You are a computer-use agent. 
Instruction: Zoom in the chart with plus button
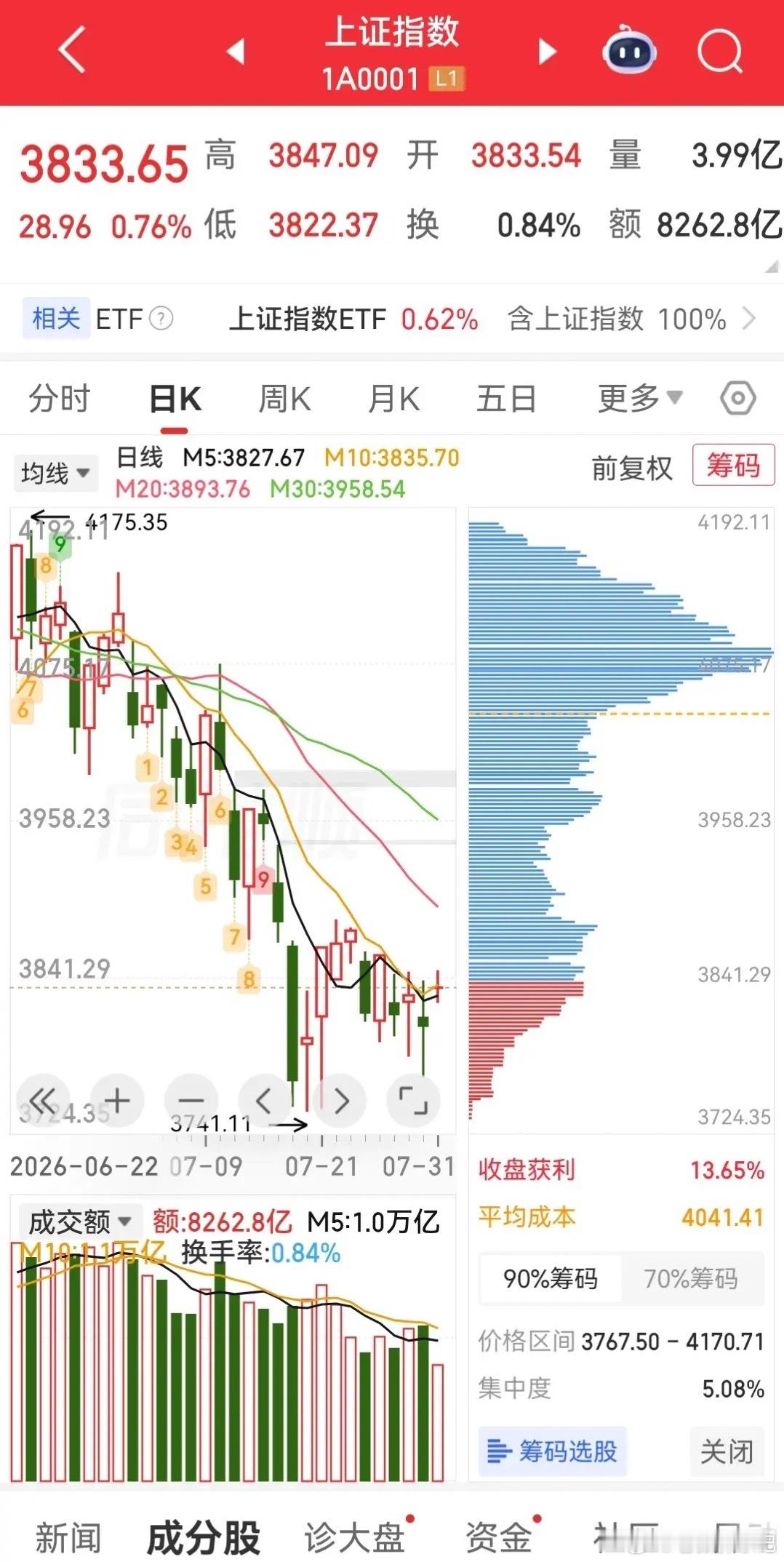(117, 1101)
